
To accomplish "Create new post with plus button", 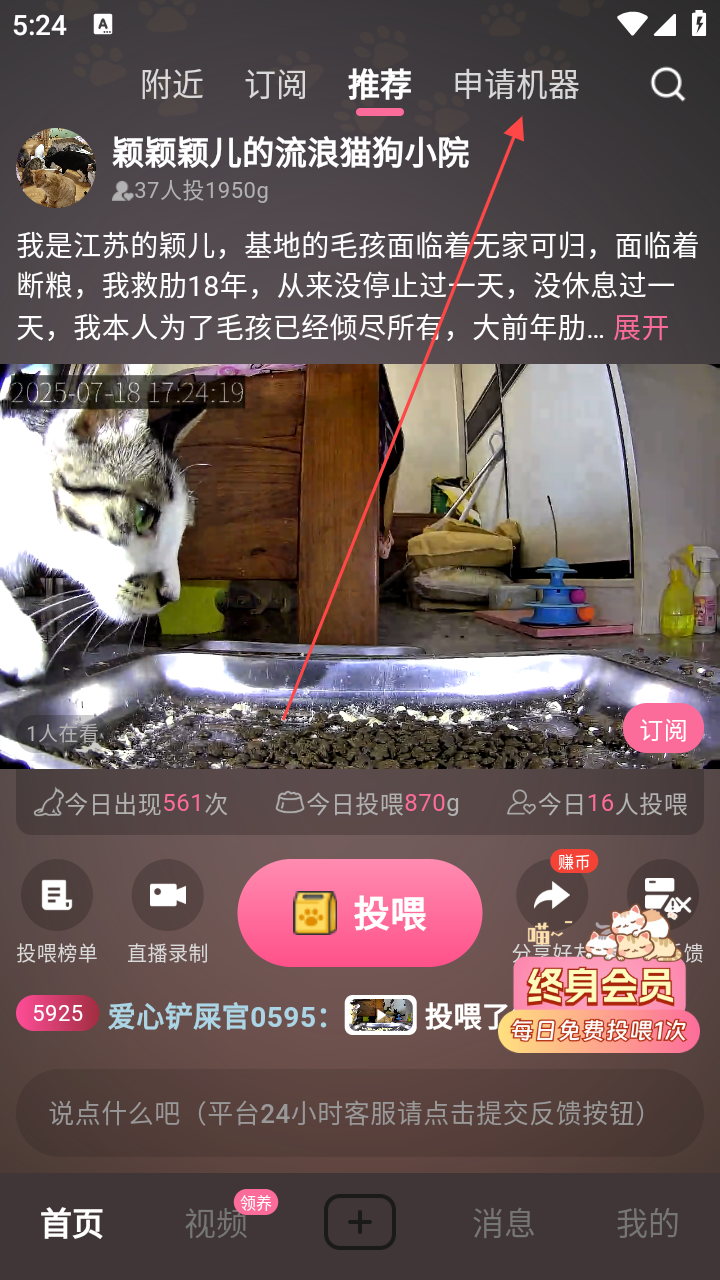I will pos(360,1222).
